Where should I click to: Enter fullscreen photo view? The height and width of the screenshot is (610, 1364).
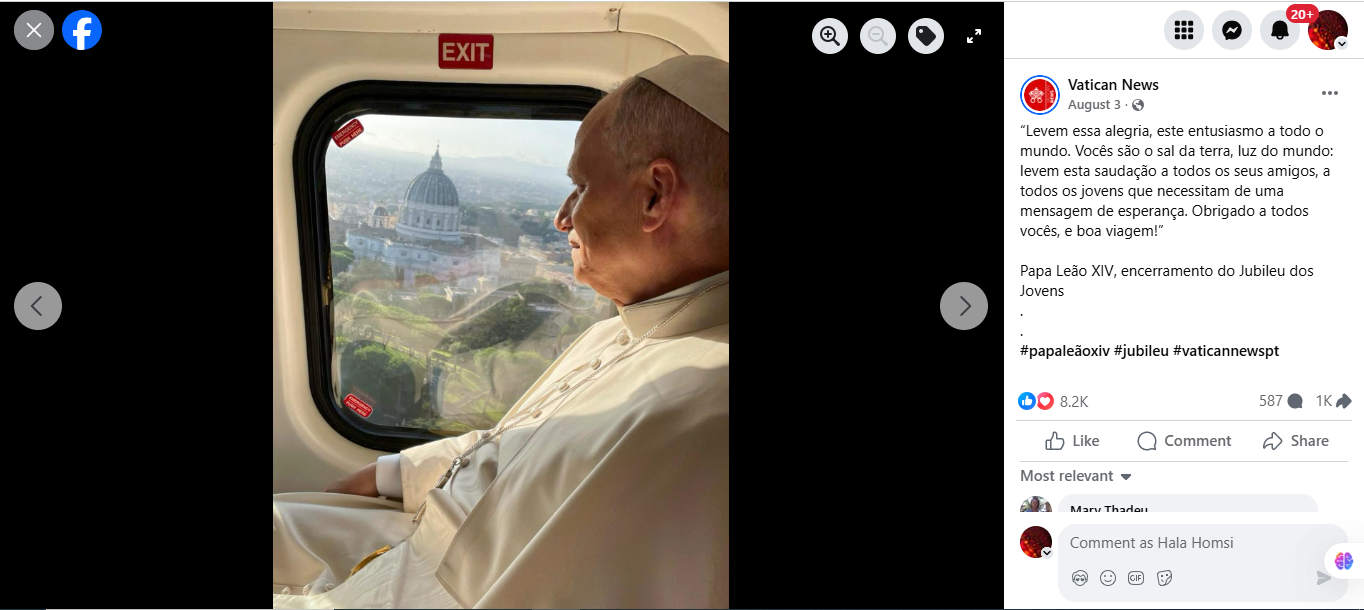click(x=974, y=36)
